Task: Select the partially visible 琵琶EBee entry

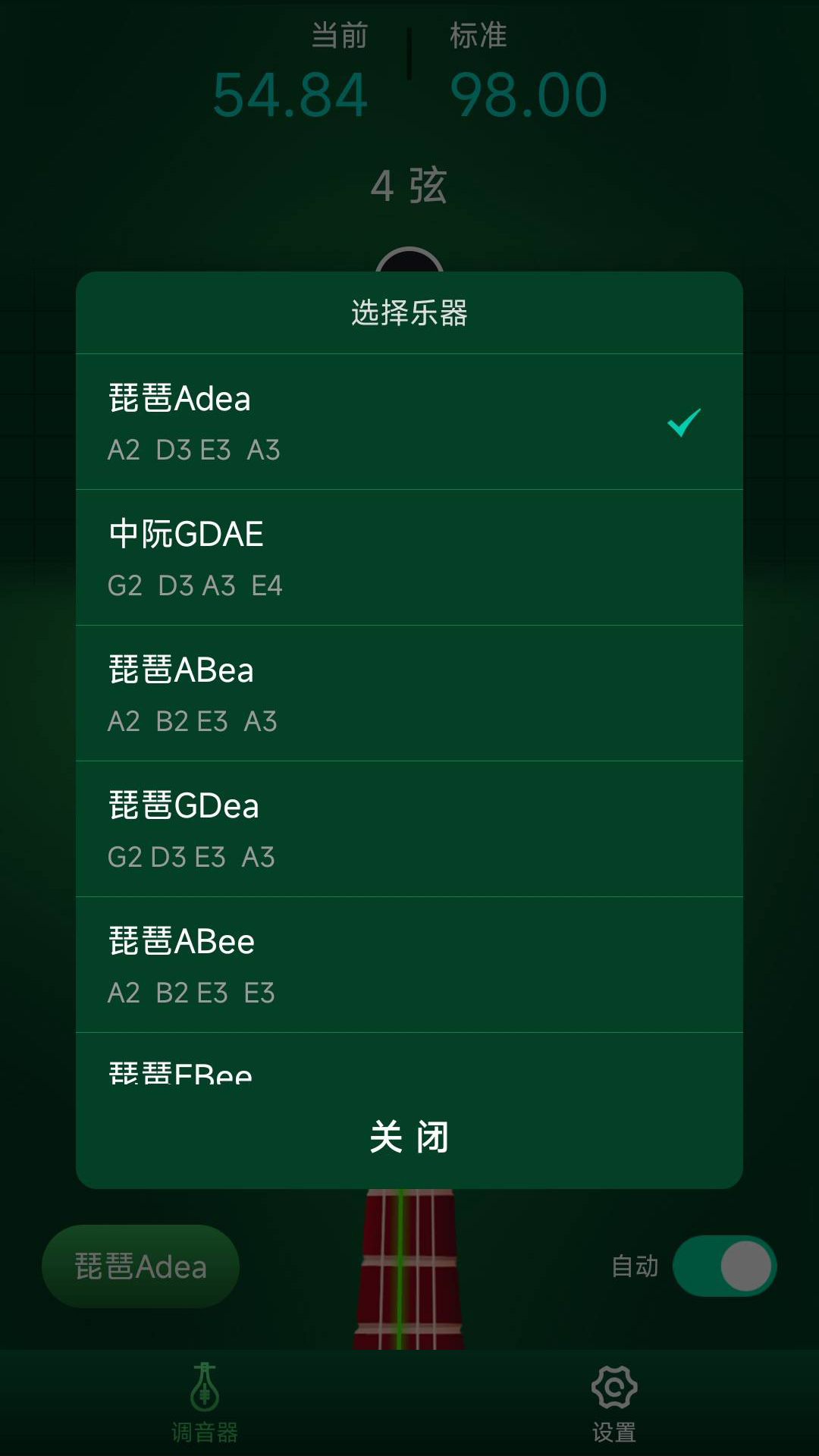Action: click(x=409, y=1073)
